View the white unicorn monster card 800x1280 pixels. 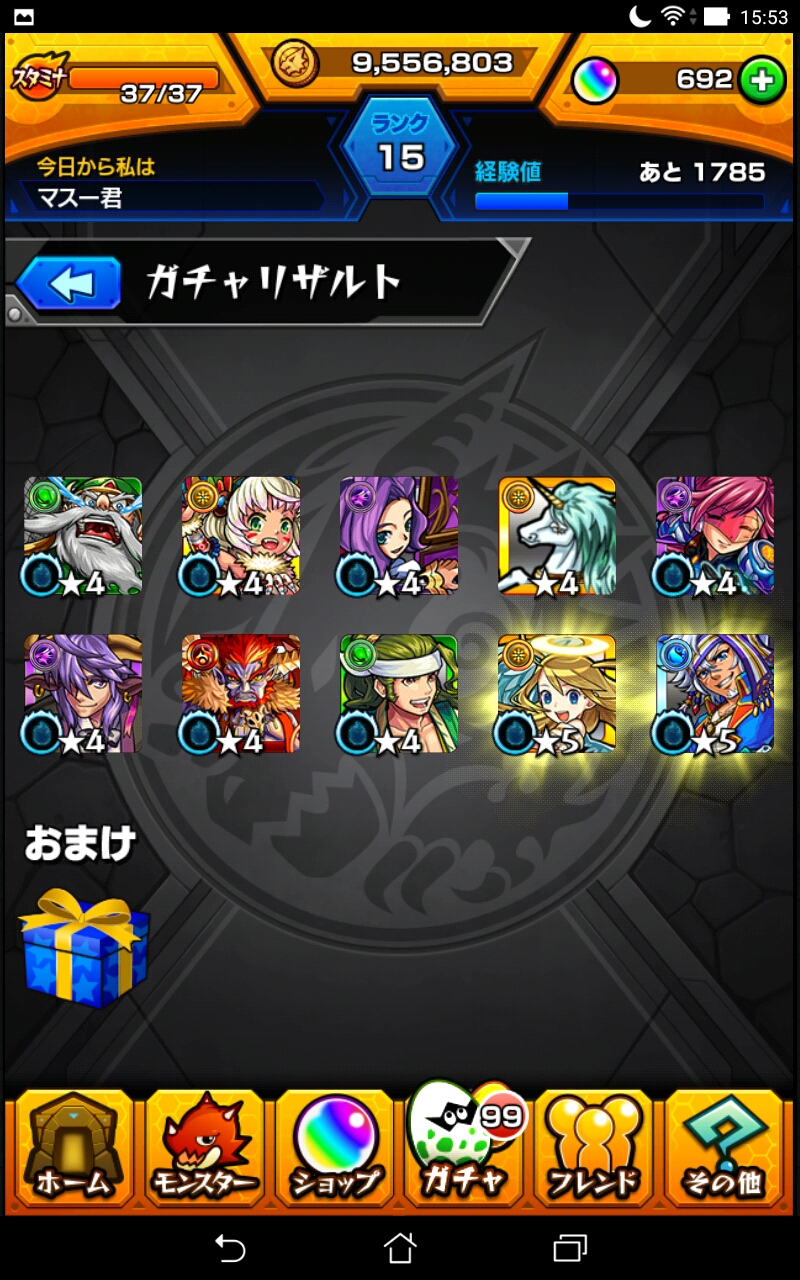click(557, 536)
